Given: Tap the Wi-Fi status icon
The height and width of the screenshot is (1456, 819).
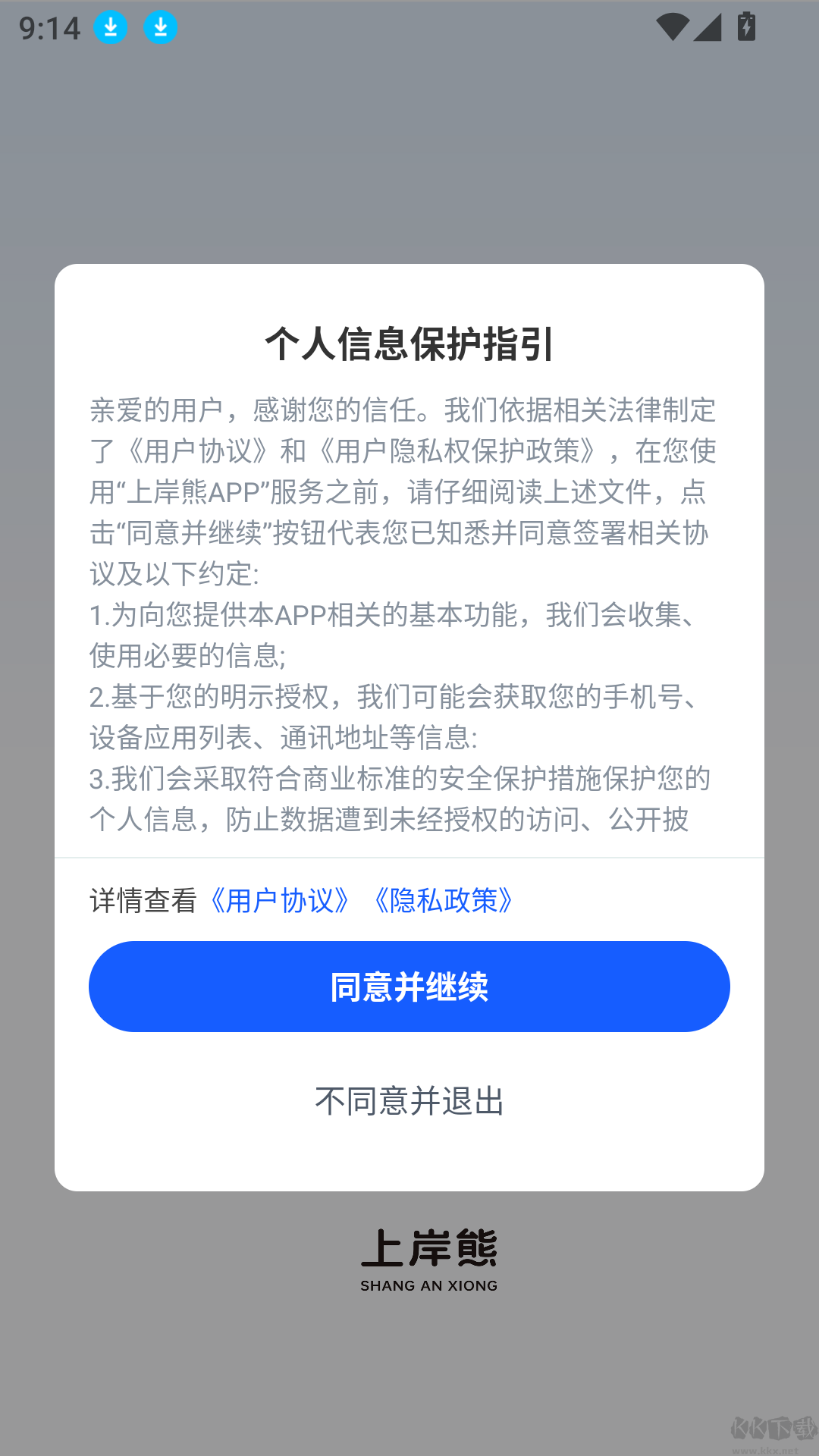Looking at the screenshot, I should pyautogui.click(x=673, y=27).
